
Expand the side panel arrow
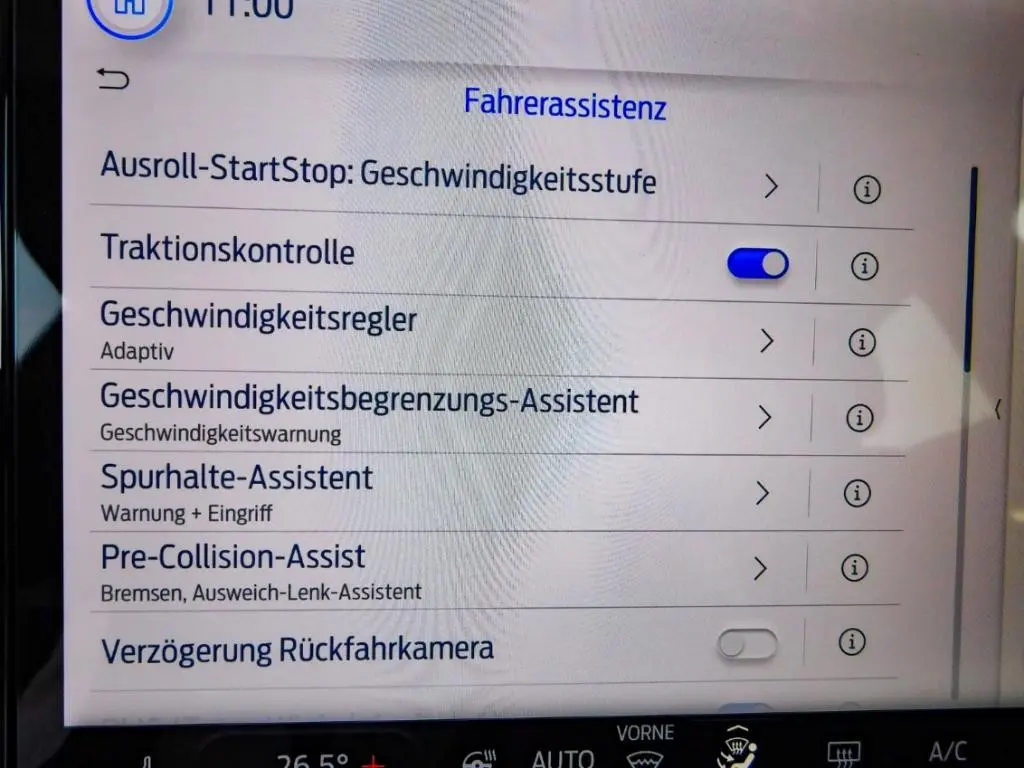pyautogui.click(x=997, y=408)
